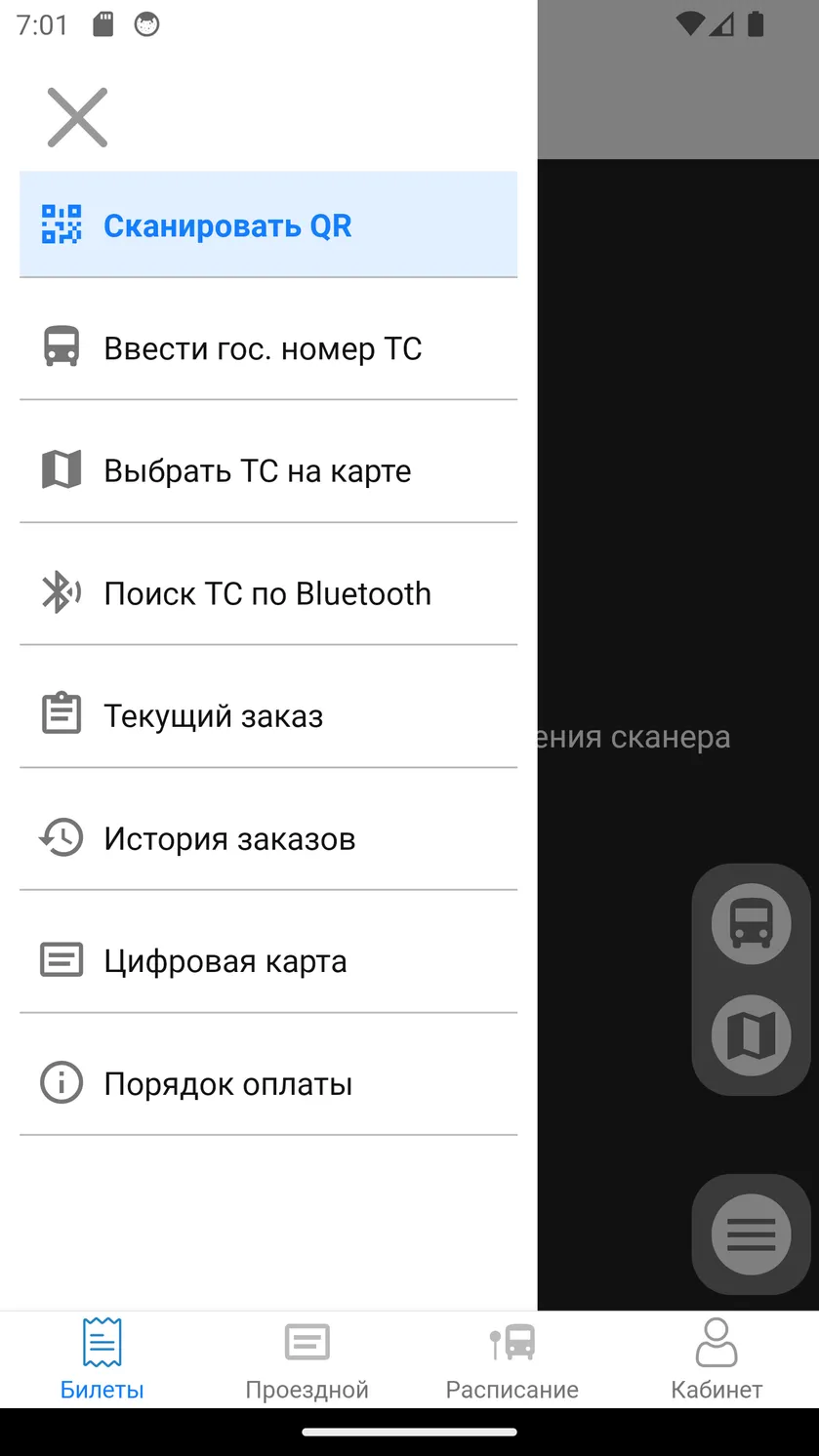Open Цифровая карта
Viewport: 819px width, 1456px height.
268,961
